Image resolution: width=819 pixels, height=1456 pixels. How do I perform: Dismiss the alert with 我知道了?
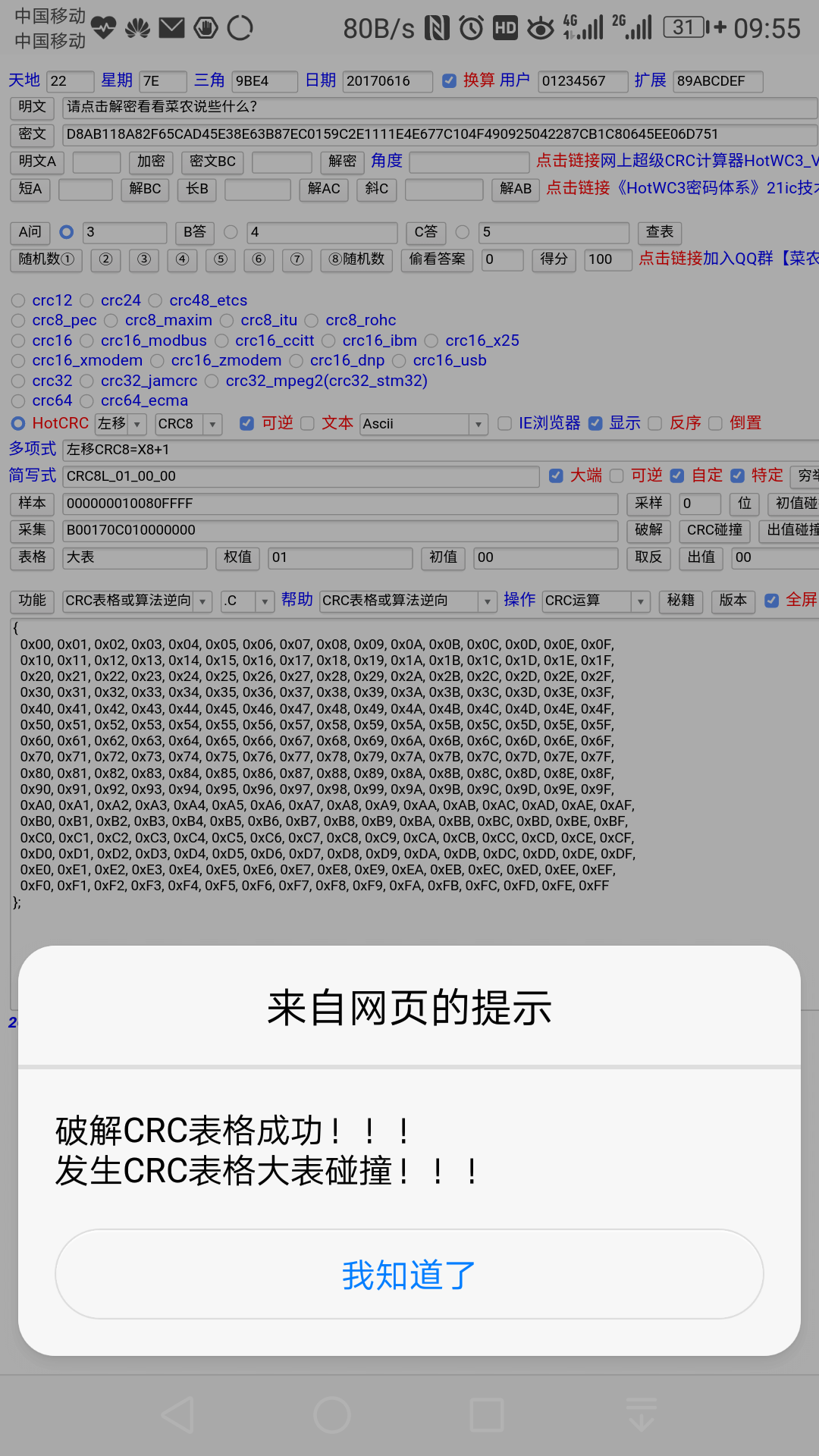pyautogui.click(x=409, y=1275)
